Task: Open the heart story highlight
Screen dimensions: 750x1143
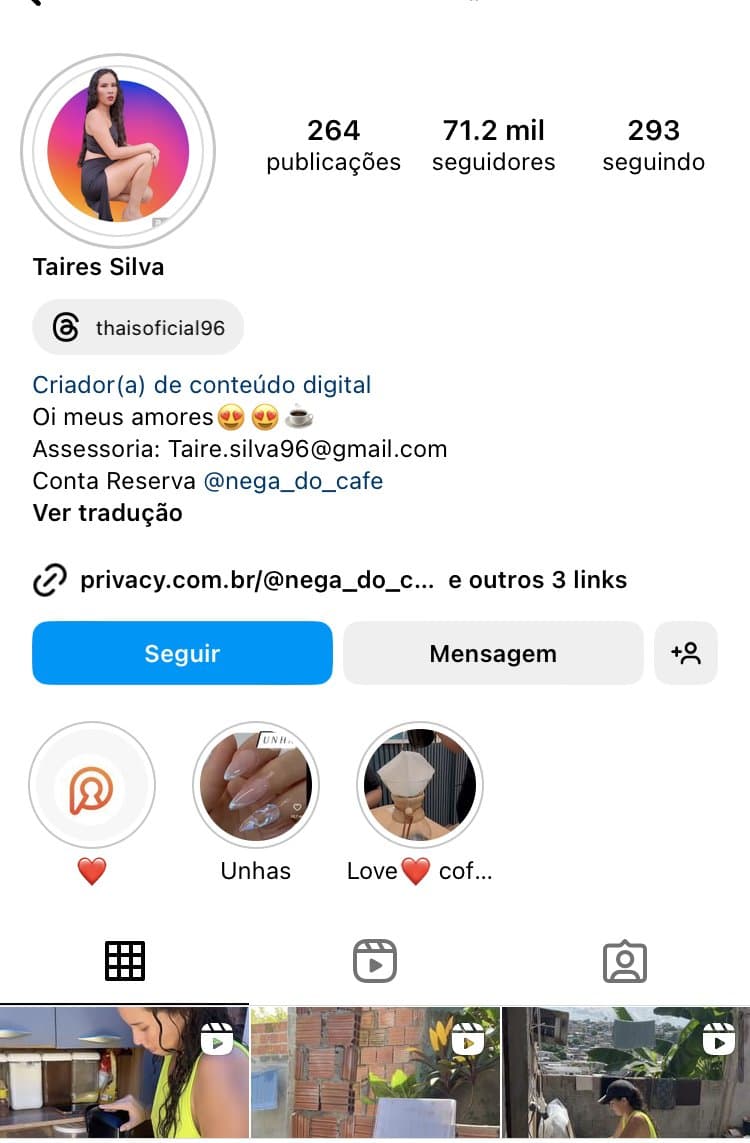Action: click(92, 786)
